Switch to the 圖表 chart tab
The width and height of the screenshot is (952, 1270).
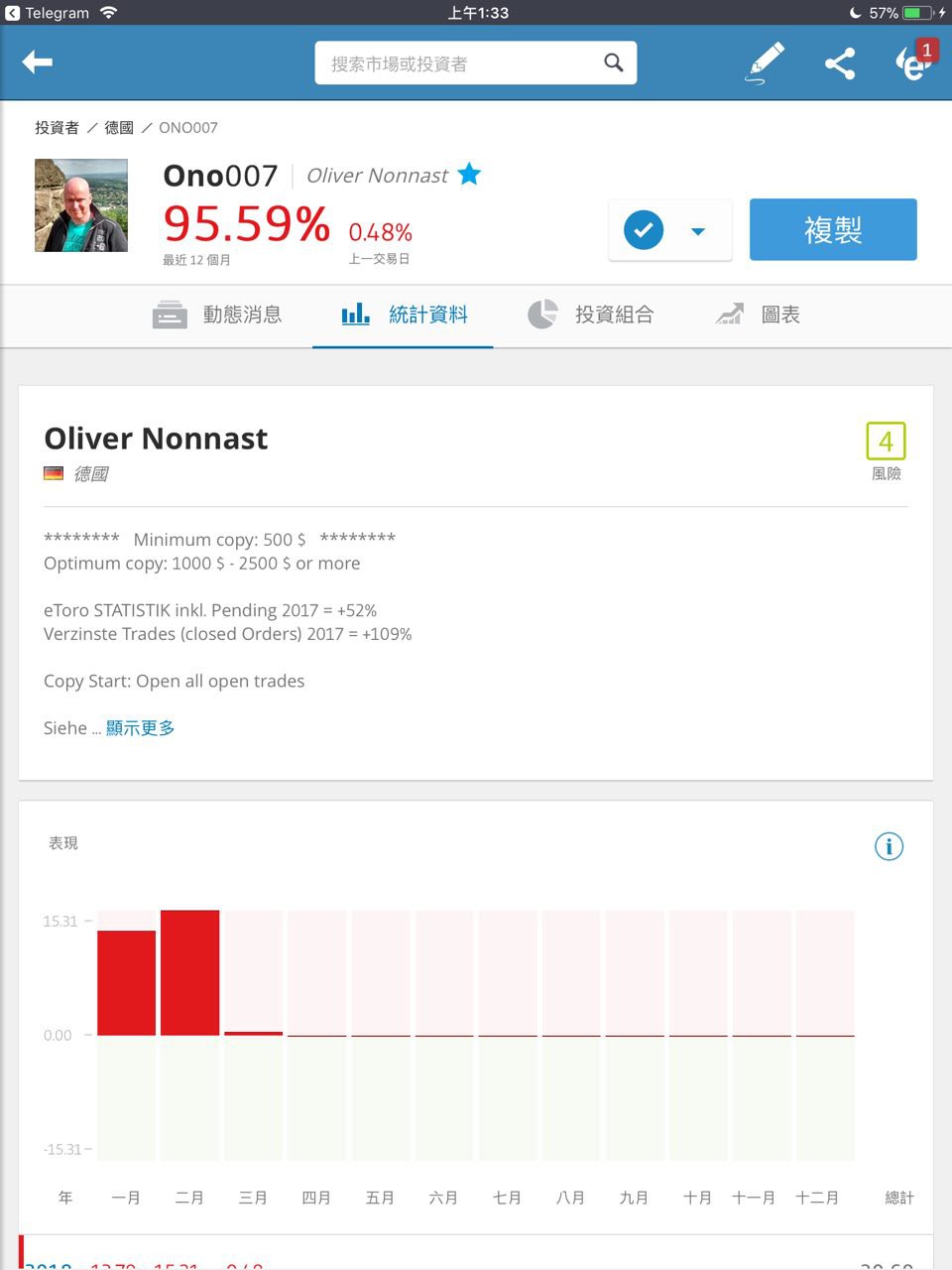tap(758, 316)
